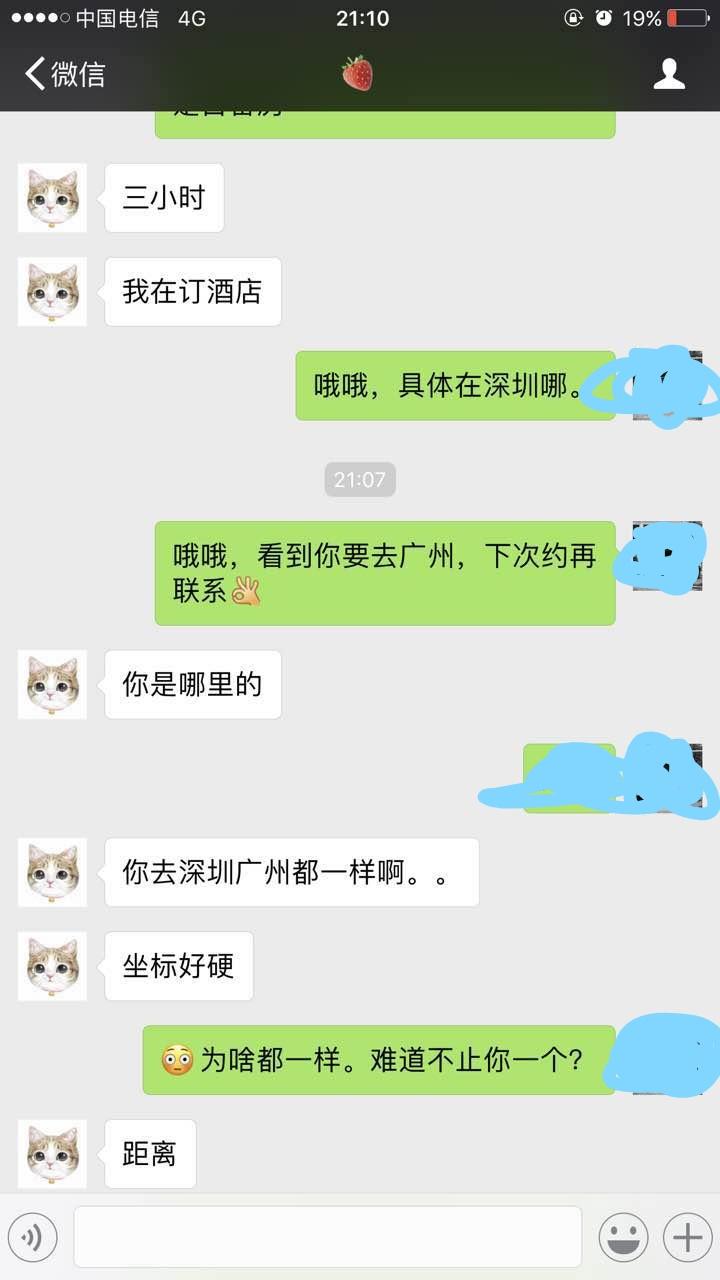Open the emoji sticker panel
The image size is (720, 1280).
coord(623,1238)
